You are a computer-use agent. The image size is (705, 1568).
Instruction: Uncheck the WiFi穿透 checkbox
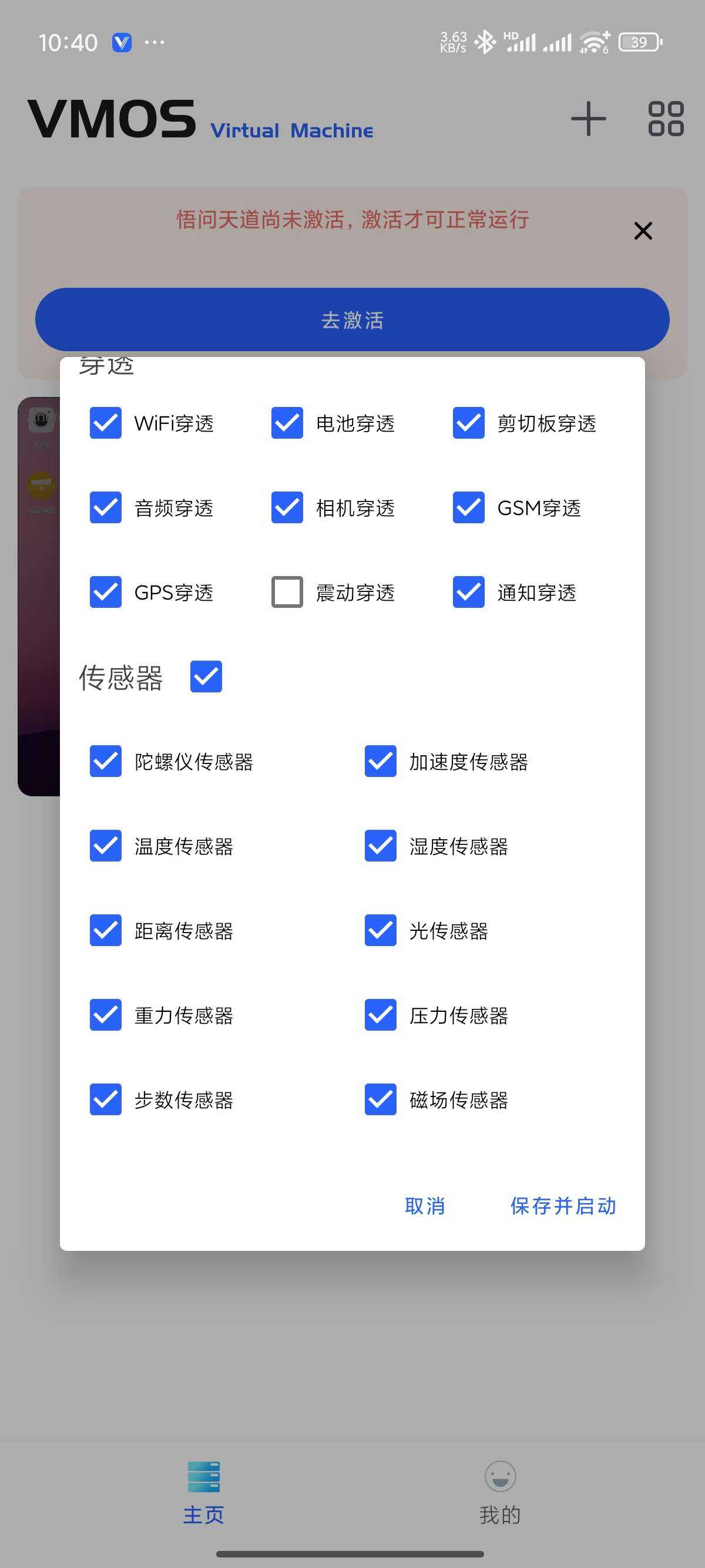(x=105, y=423)
